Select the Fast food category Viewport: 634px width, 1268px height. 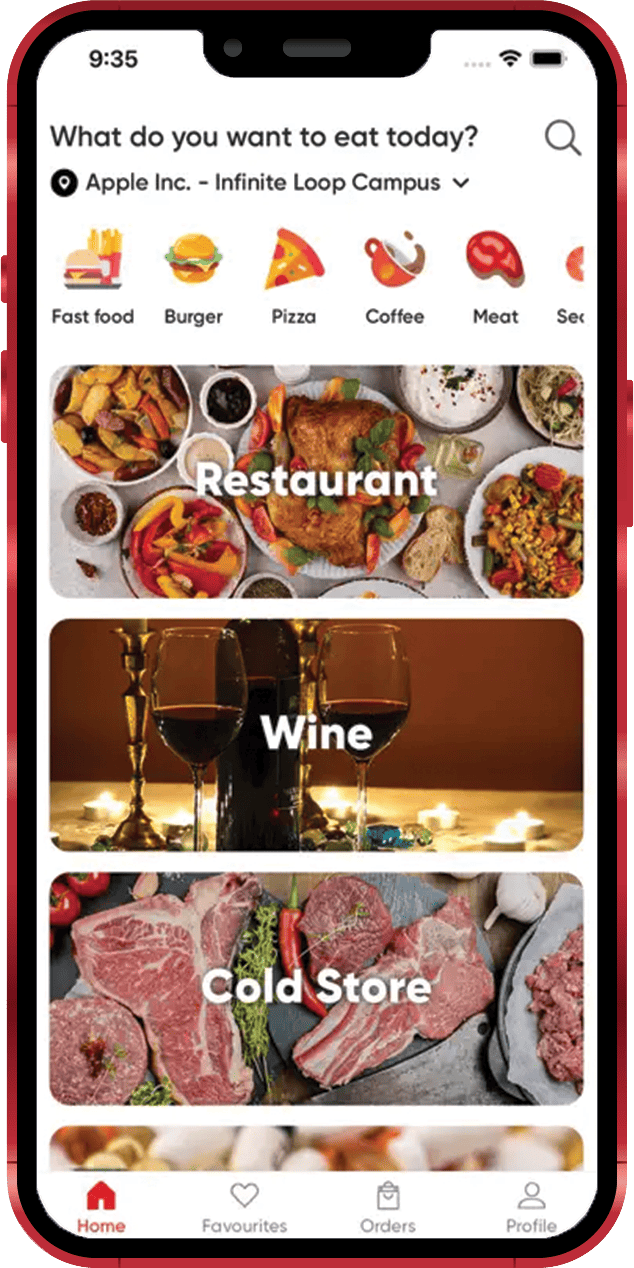93,277
